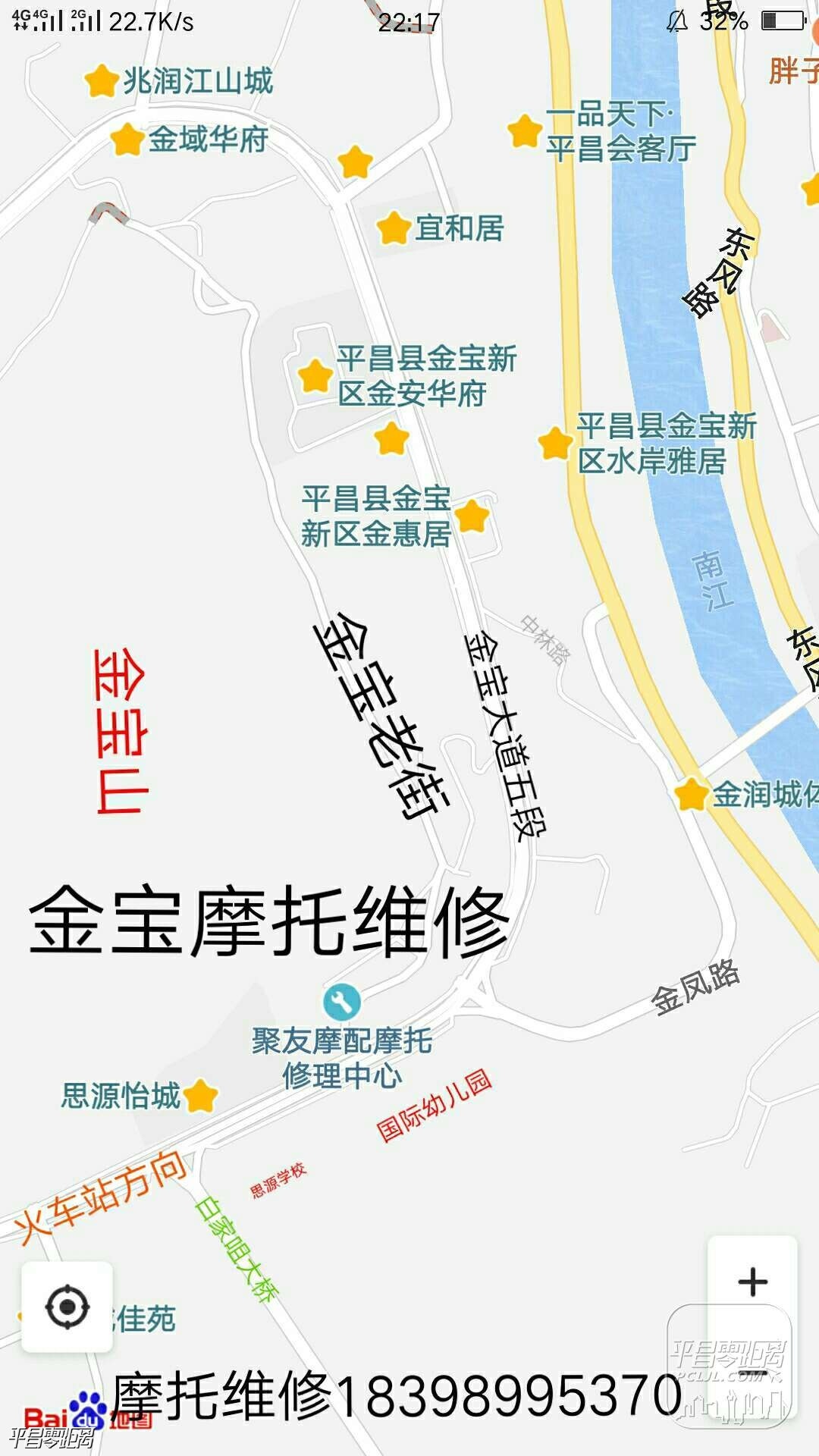Open the 宜和居 starred marker
The height and width of the screenshot is (1456, 819).
(x=394, y=228)
